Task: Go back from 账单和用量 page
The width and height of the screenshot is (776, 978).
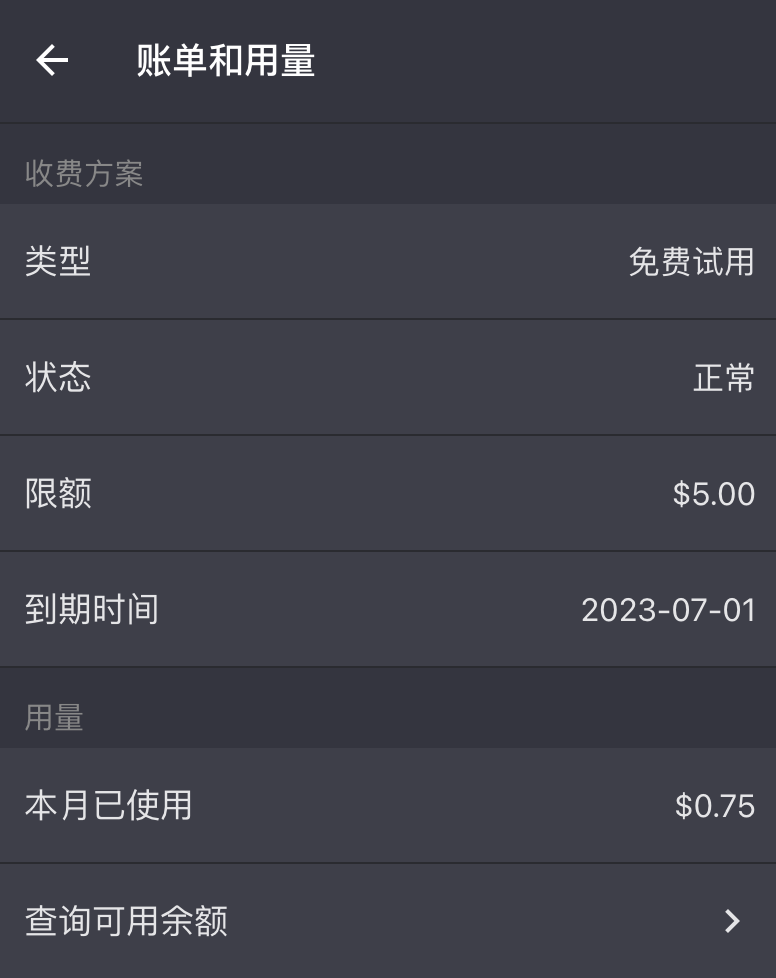Action: coord(52,61)
